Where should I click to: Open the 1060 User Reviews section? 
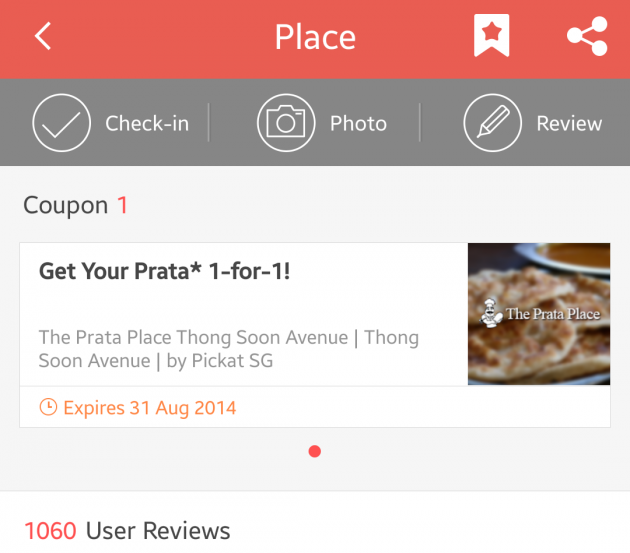[127, 530]
